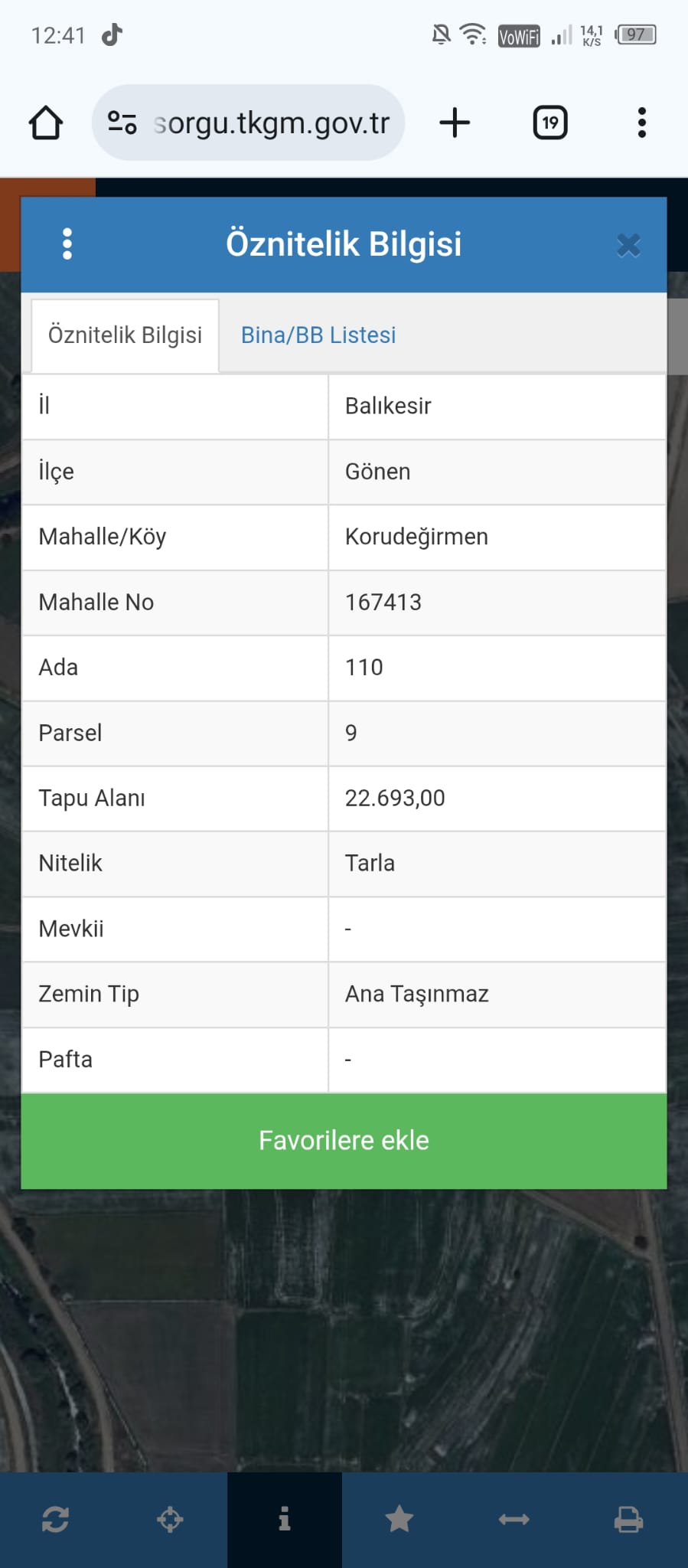Activate the crosshair locate tool
688x1568 pixels.
pyautogui.click(x=171, y=1520)
